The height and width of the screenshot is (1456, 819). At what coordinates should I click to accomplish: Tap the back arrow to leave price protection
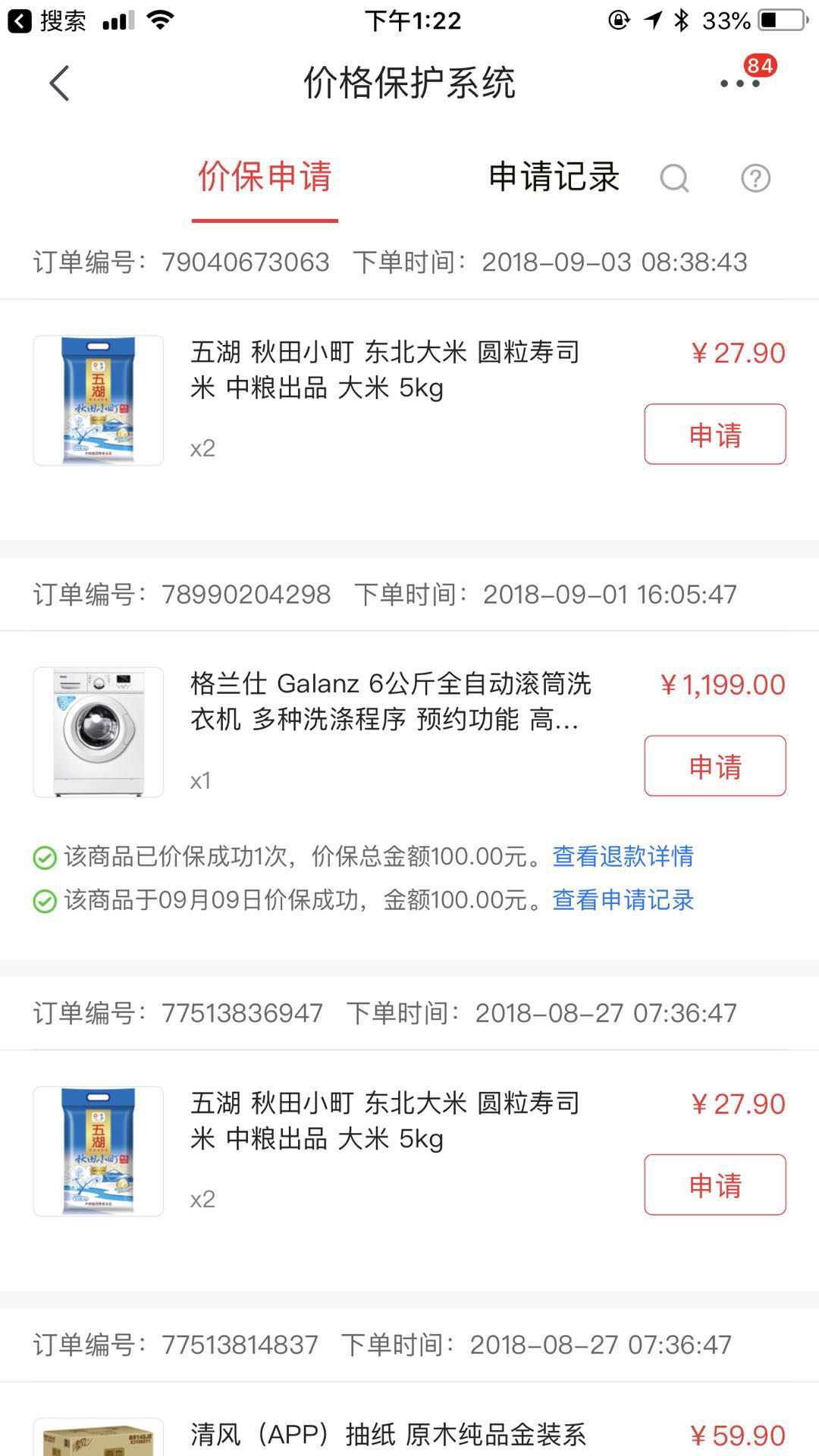pyautogui.click(x=59, y=83)
